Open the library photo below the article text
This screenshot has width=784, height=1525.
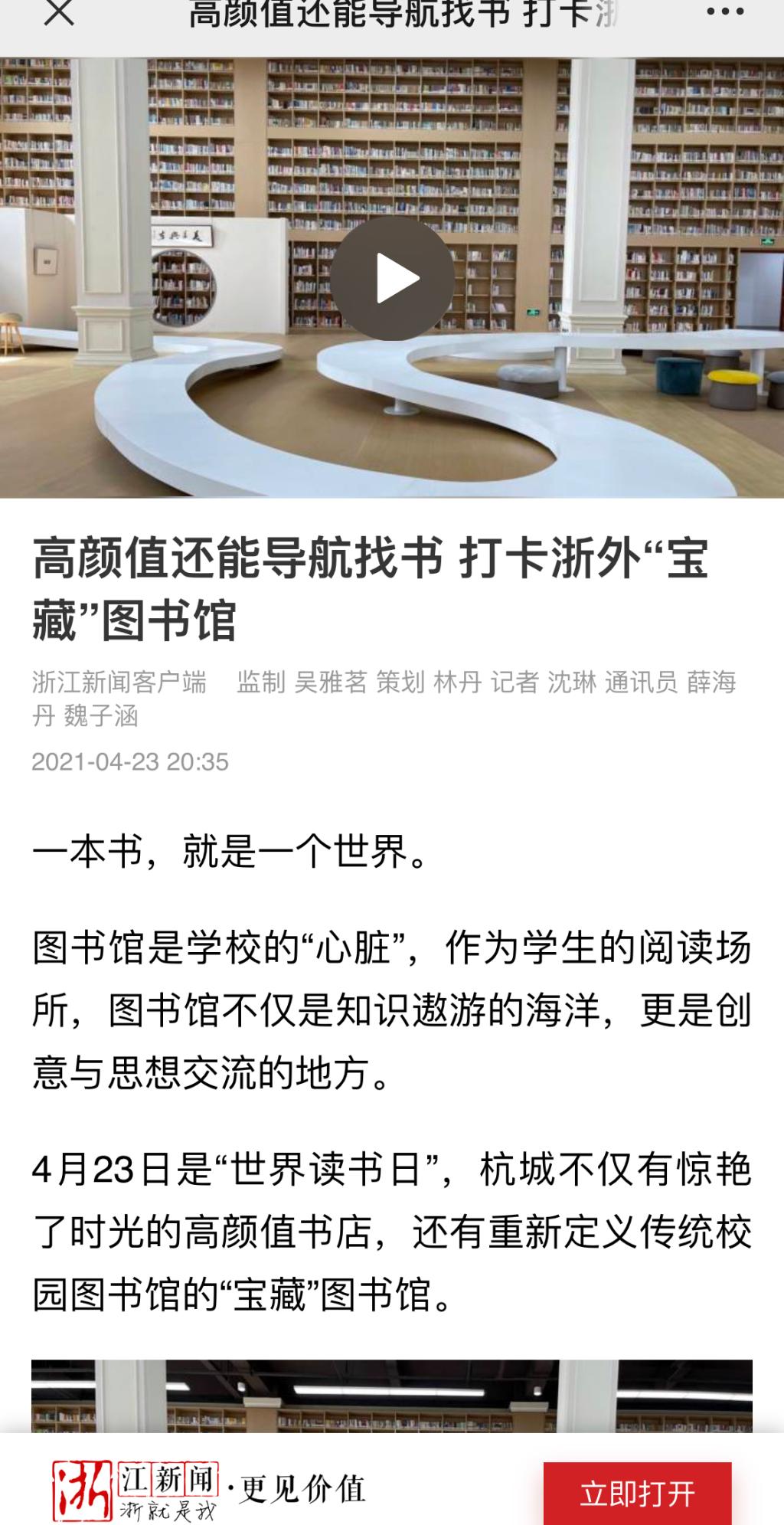[x=392, y=1394]
